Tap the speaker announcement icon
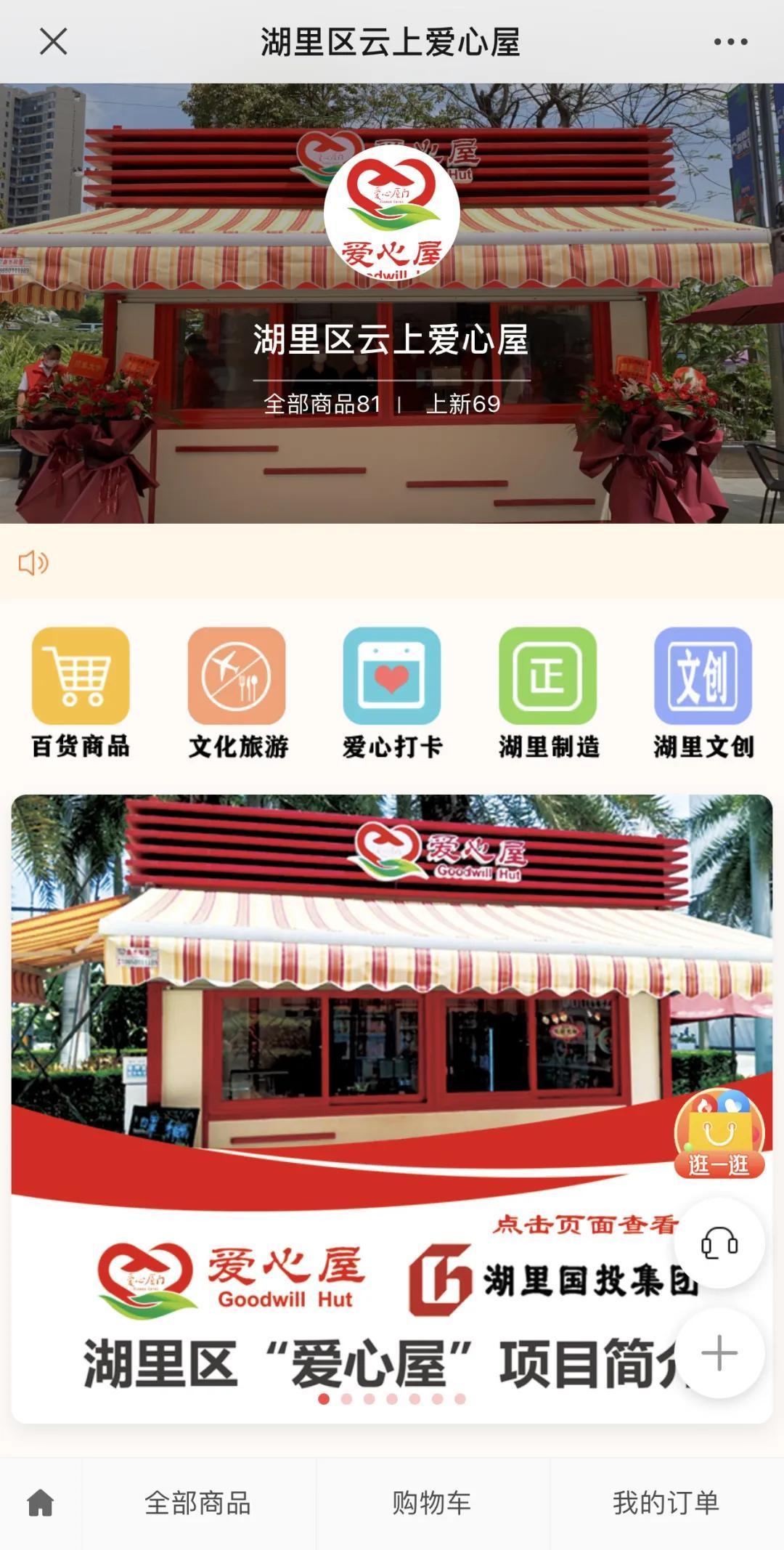This screenshot has height=1550, width=784. (33, 563)
